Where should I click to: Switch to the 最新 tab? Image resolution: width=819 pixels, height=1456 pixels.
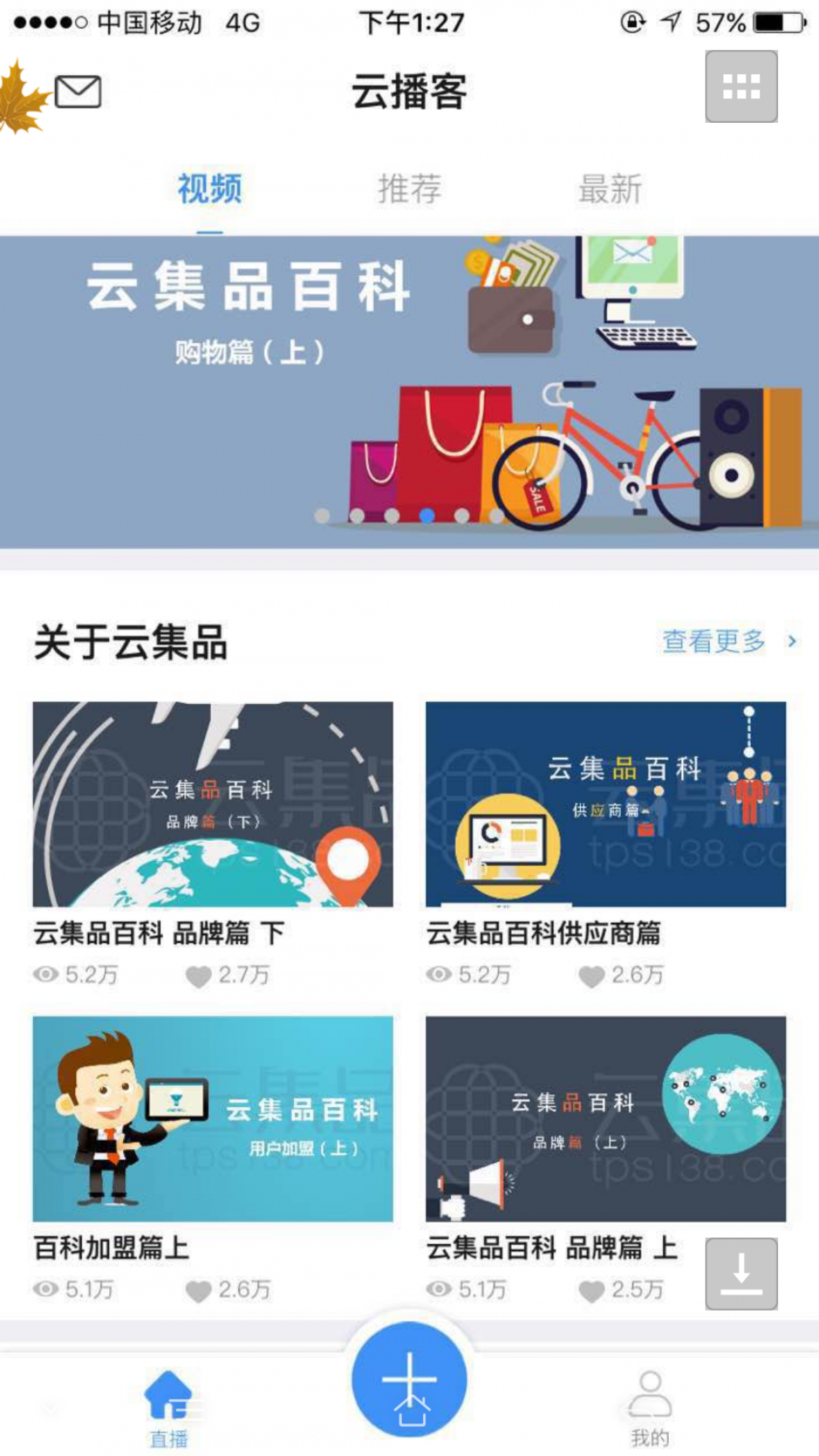pos(610,189)
